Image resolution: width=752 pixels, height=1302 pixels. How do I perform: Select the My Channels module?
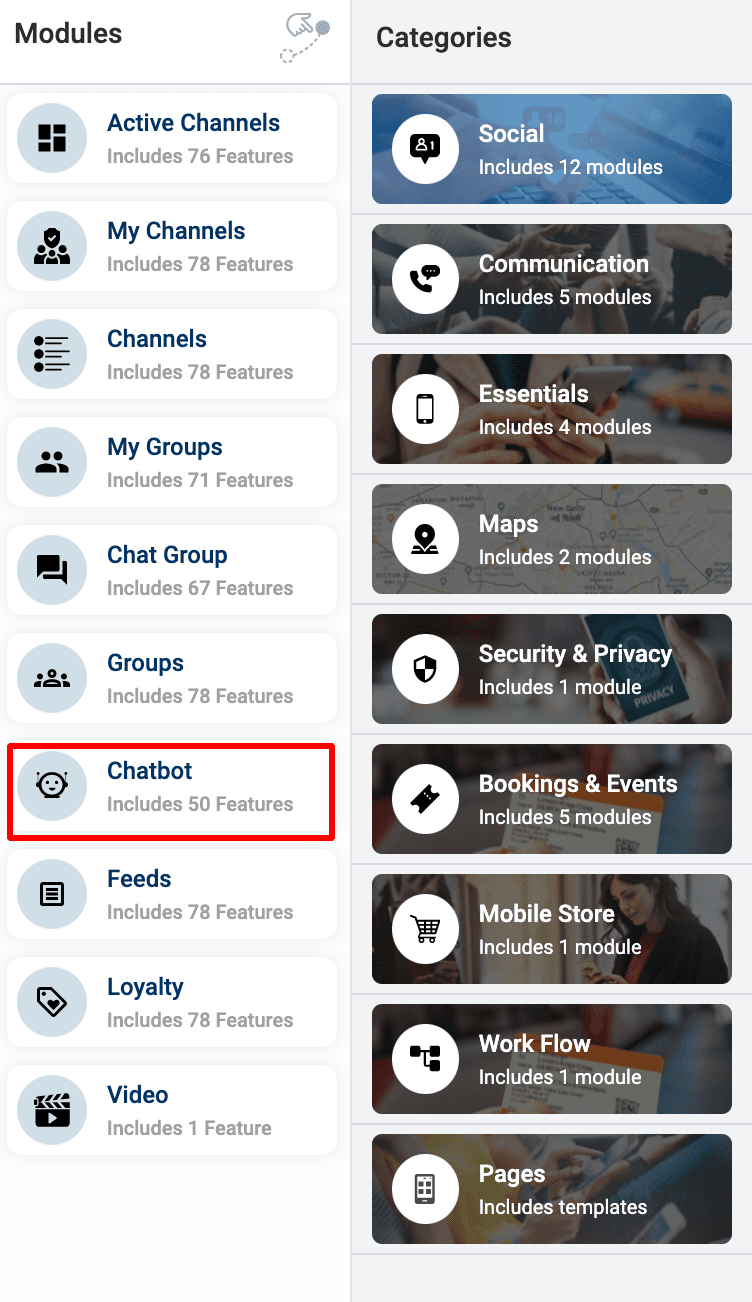pyautogui.click(x=172, y=246)
